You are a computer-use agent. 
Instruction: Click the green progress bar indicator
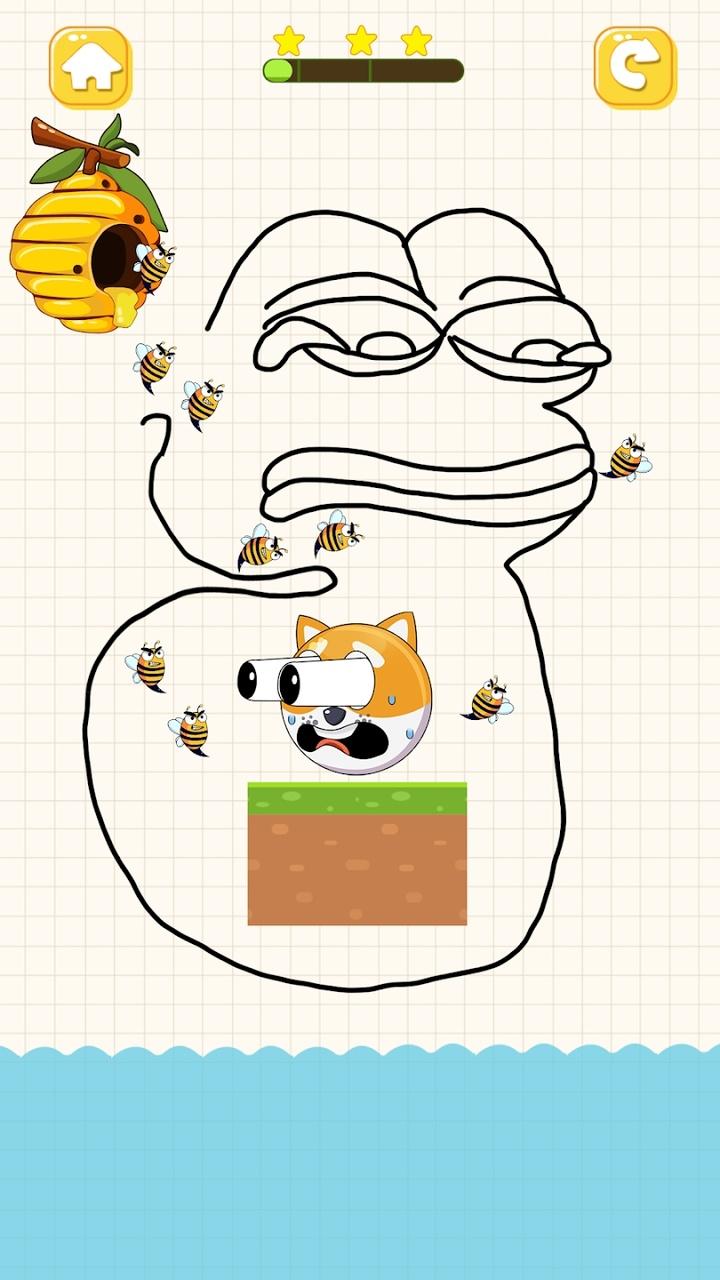tap(277, 68)
